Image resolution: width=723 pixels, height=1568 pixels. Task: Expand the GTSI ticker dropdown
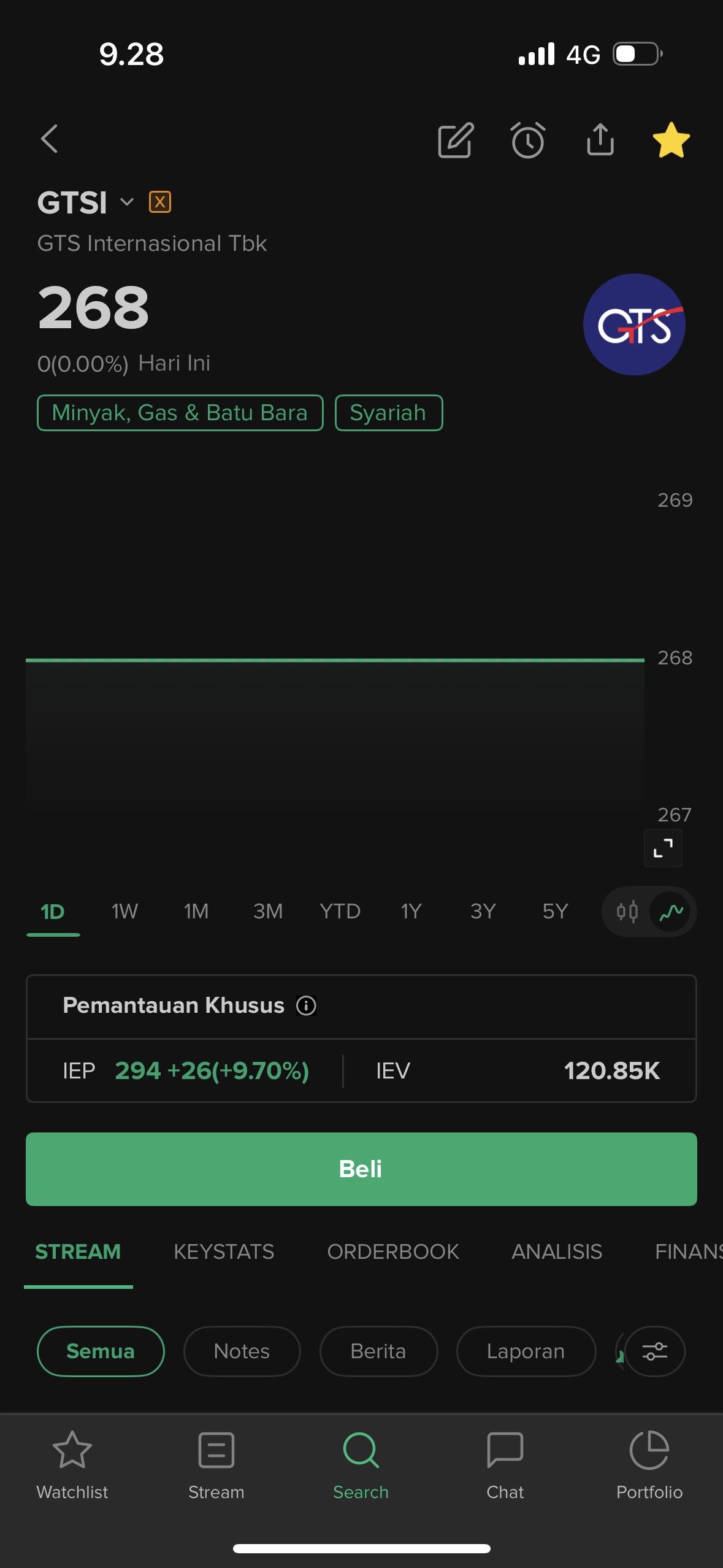click(126, 202)
